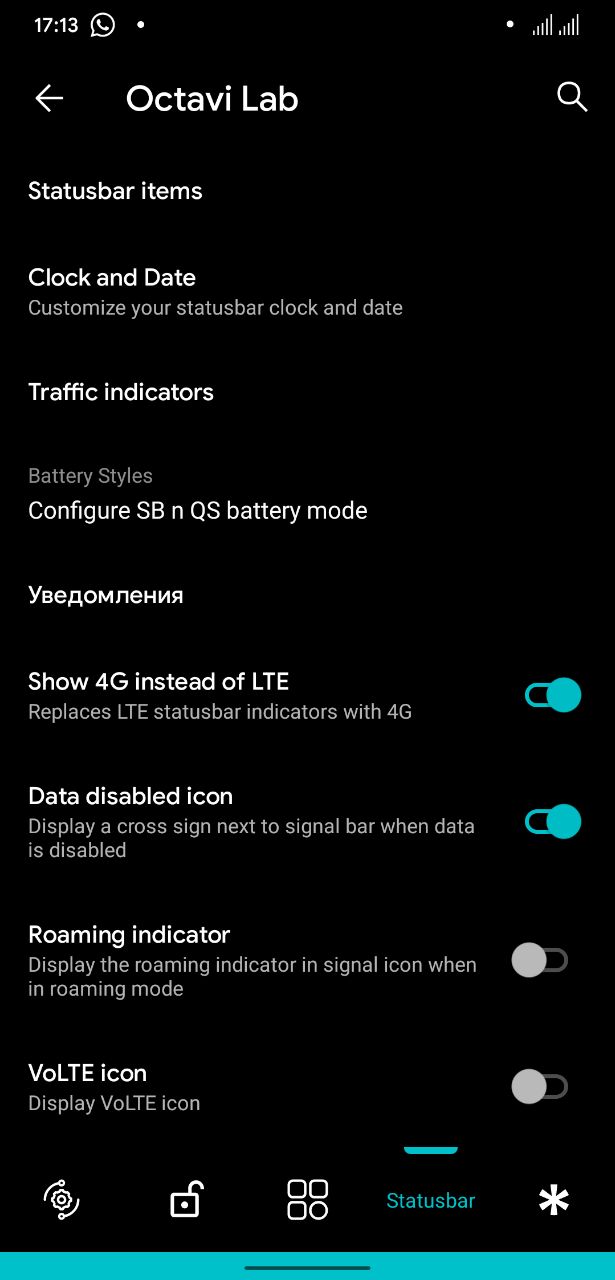Switch to the lock screen tab

[x=185, y=1199]
